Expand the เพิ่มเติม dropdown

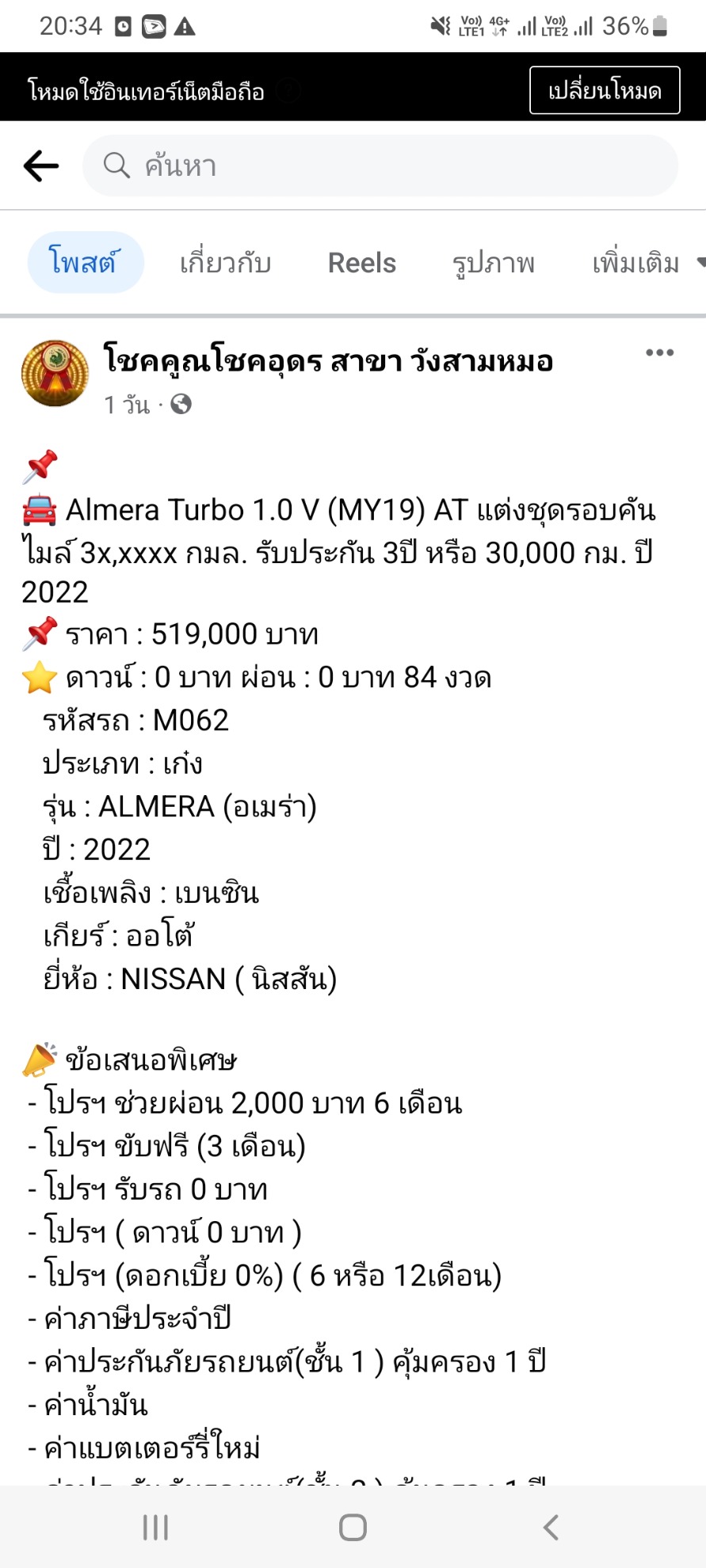[646, 263]
